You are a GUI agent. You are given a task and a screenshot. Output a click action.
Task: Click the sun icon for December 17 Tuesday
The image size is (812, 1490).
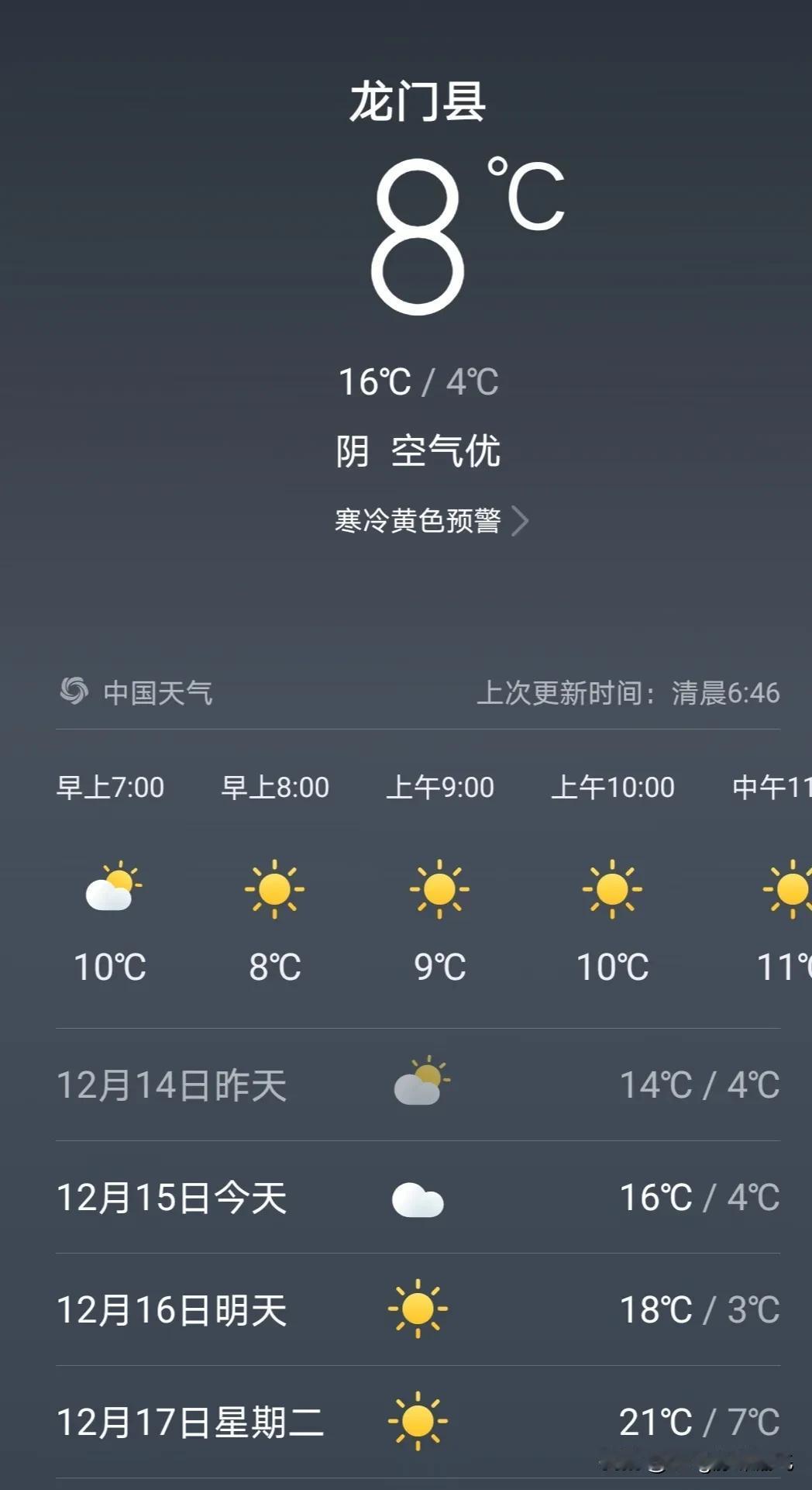click(419, 1422)
